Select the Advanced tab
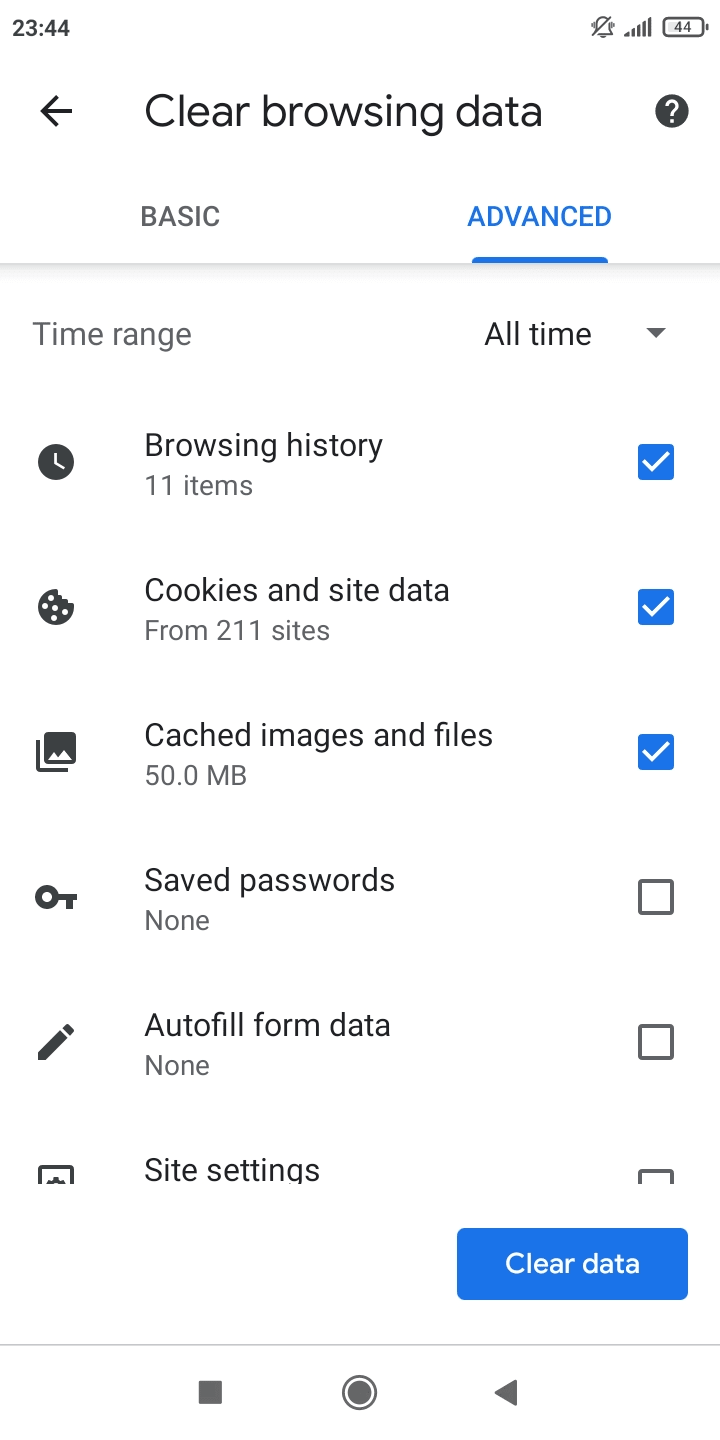This screenshot has height=1440, width=720. click(540, 216)
